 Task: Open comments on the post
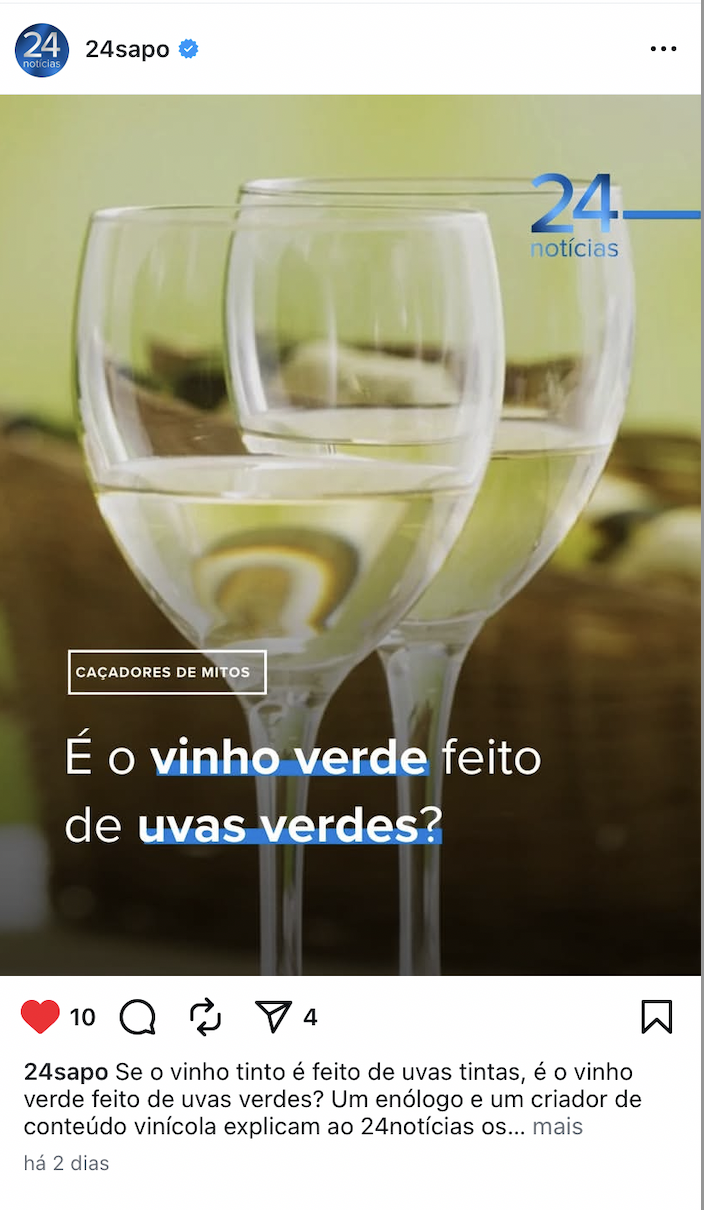point(138,1017)
